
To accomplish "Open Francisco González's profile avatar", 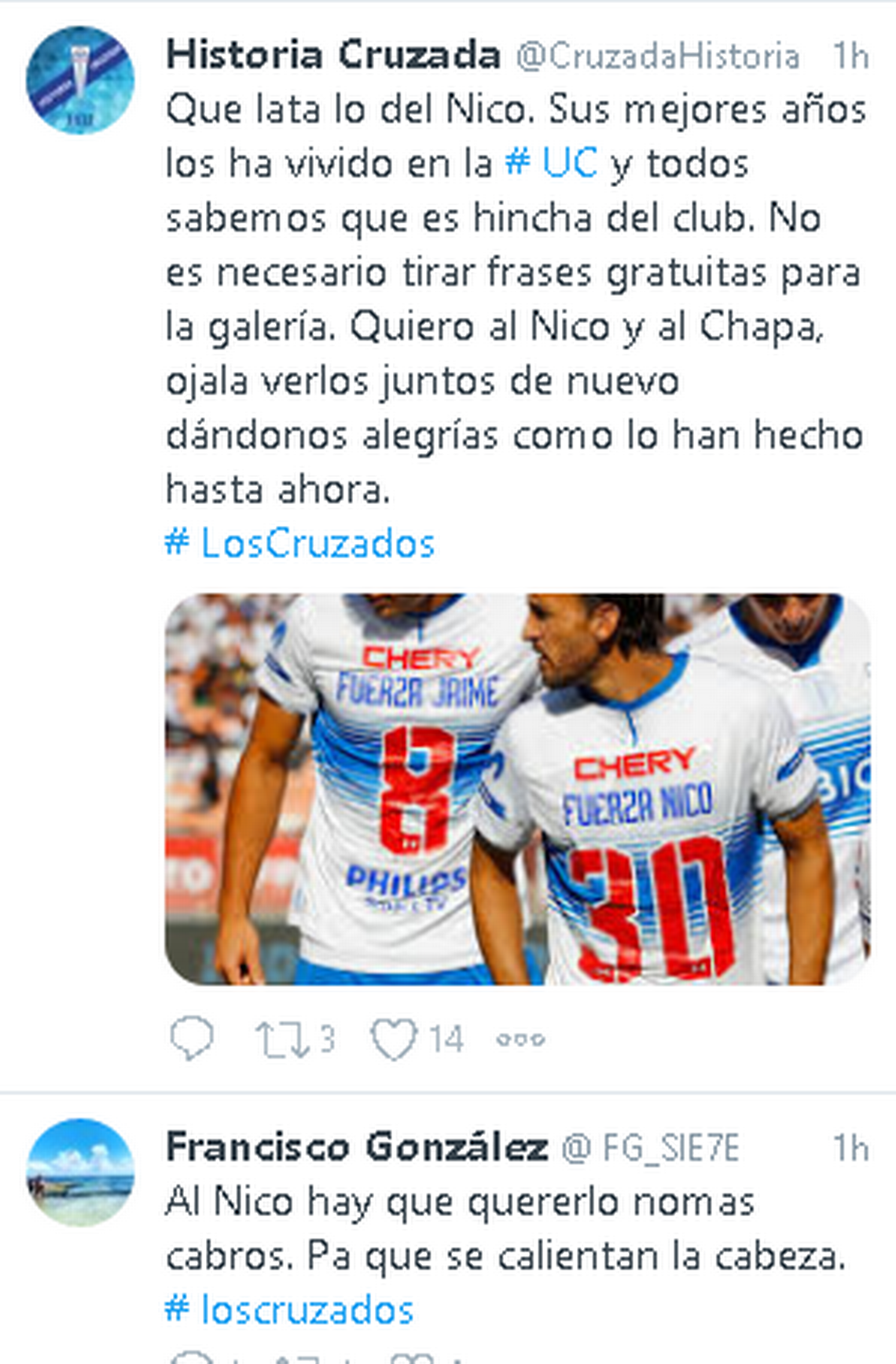I will pyautogui.click(x=80, y=1172).
